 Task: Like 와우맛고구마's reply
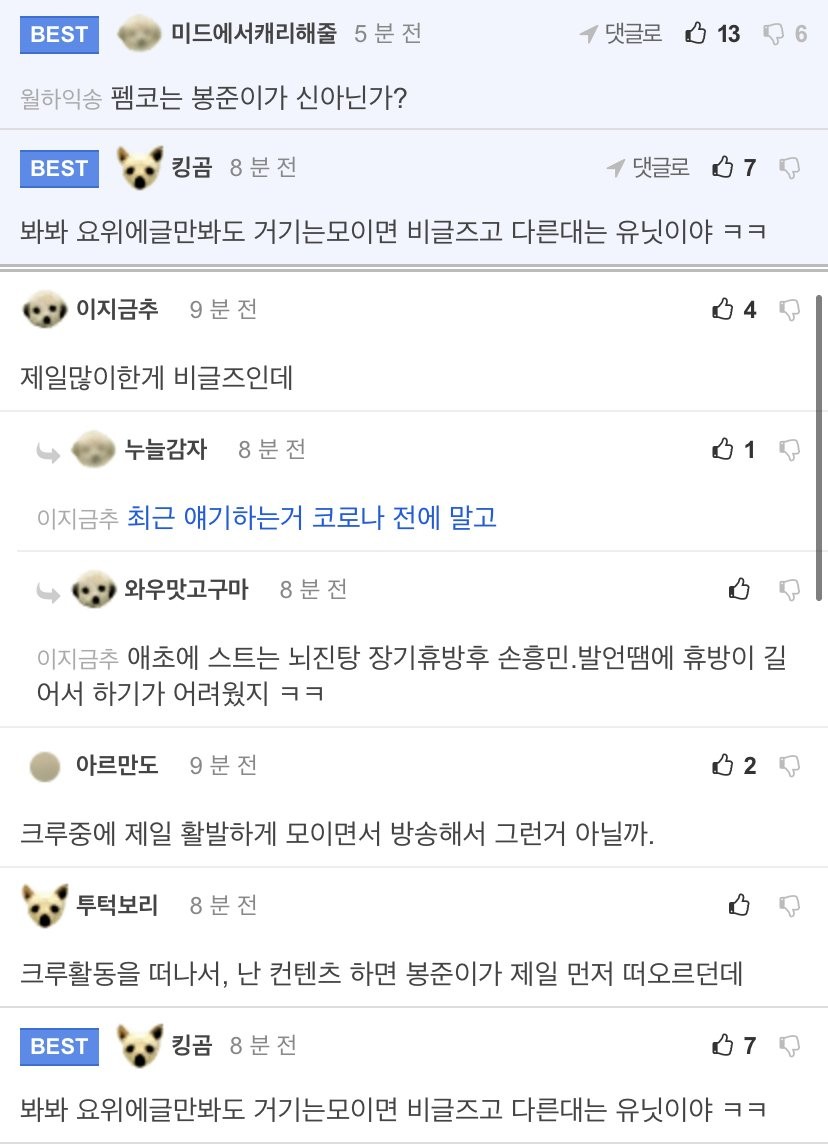tap(739, 589)
